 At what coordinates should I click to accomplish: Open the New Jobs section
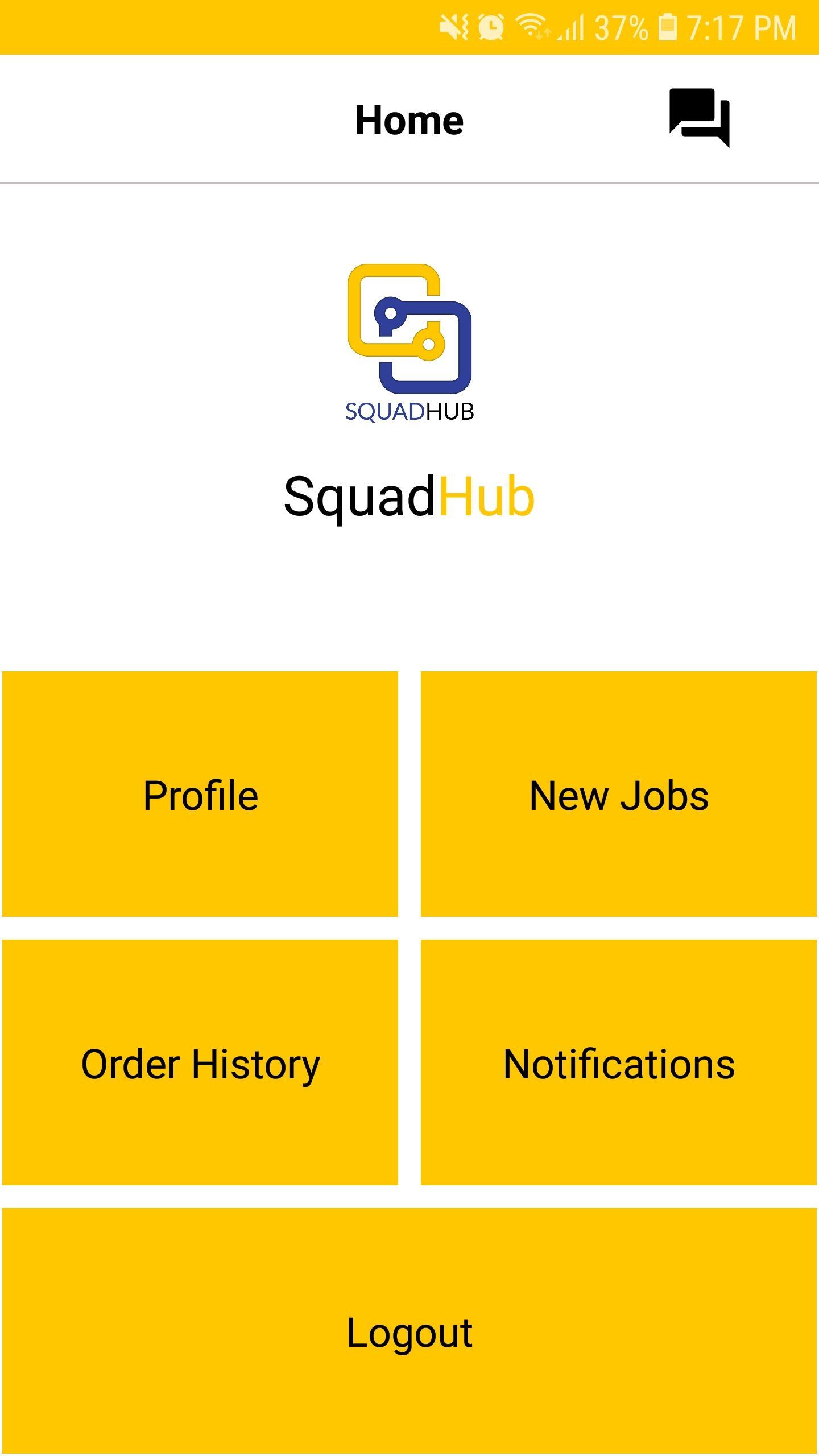click(x=618, y=796)
